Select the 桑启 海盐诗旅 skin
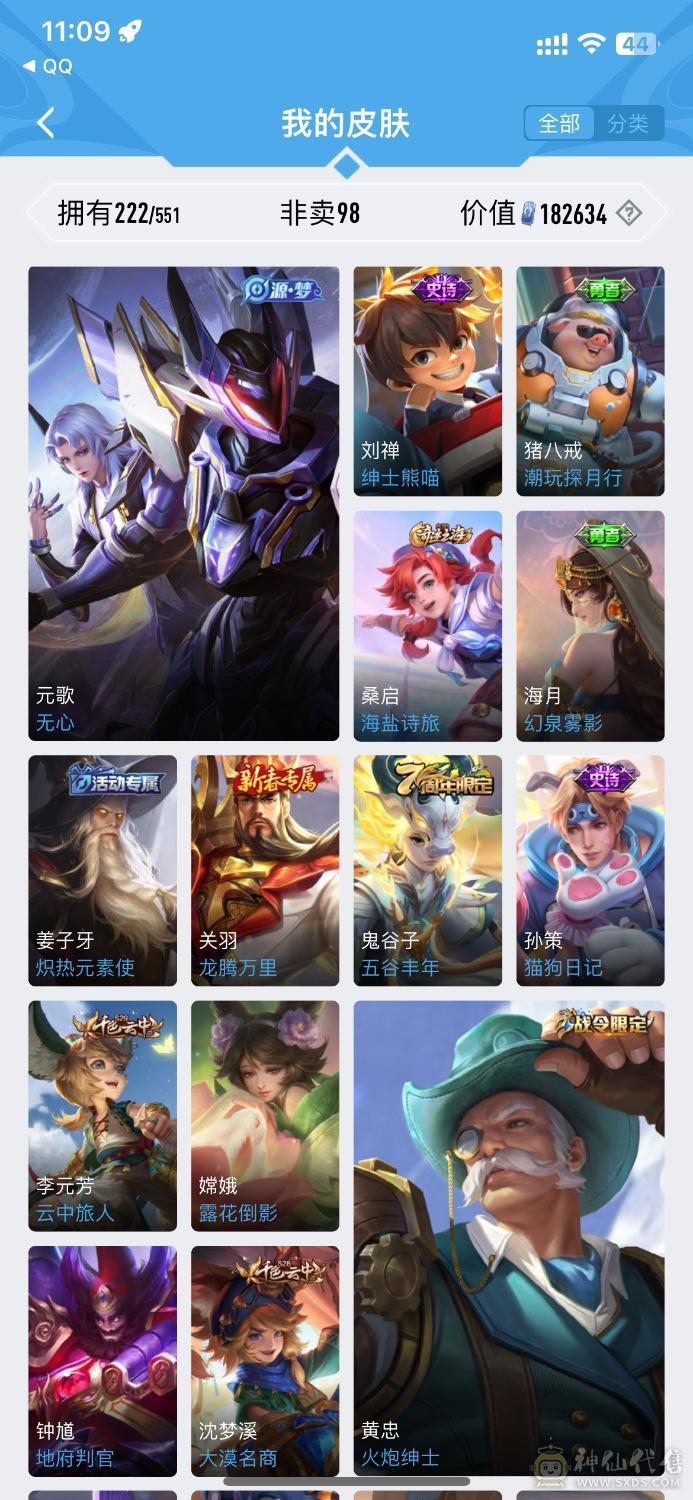Screen dimensions: 693x1500 click(x=427, y=625)
